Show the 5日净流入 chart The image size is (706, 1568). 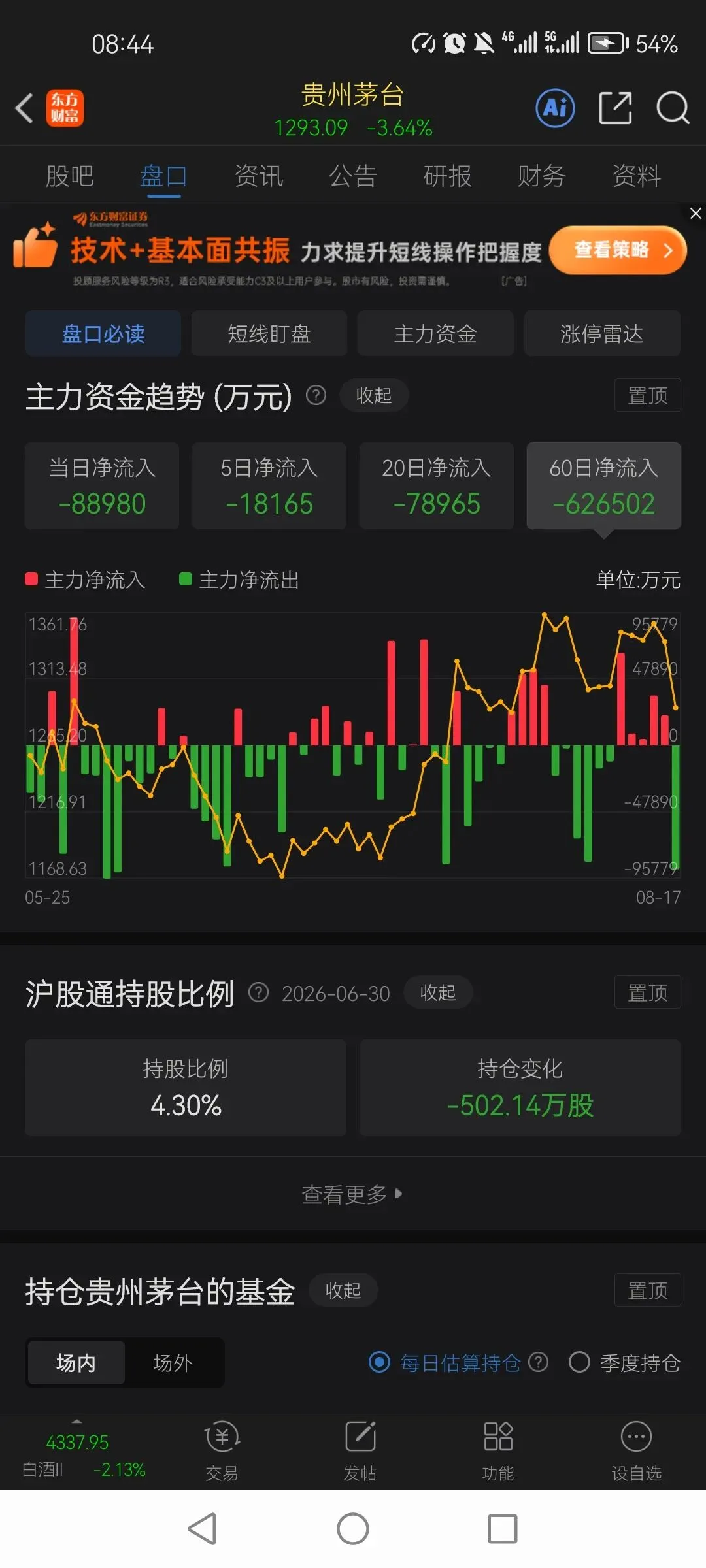pyautogui.click(x=269, y=485)
